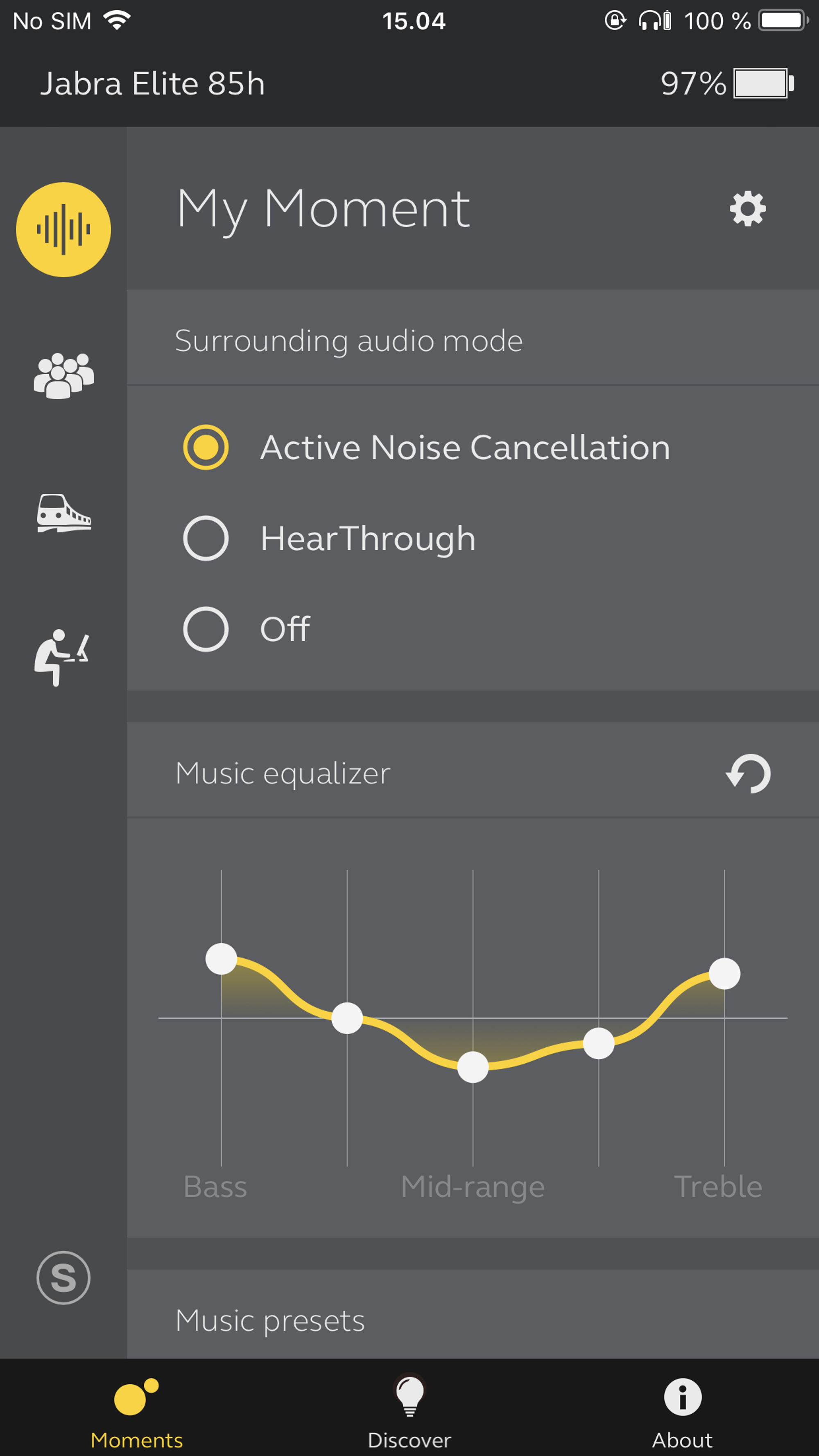This screenshot has height=1456, width=819.
Task: Switch to the Commute train moment
Action: (x=64, y=513)
